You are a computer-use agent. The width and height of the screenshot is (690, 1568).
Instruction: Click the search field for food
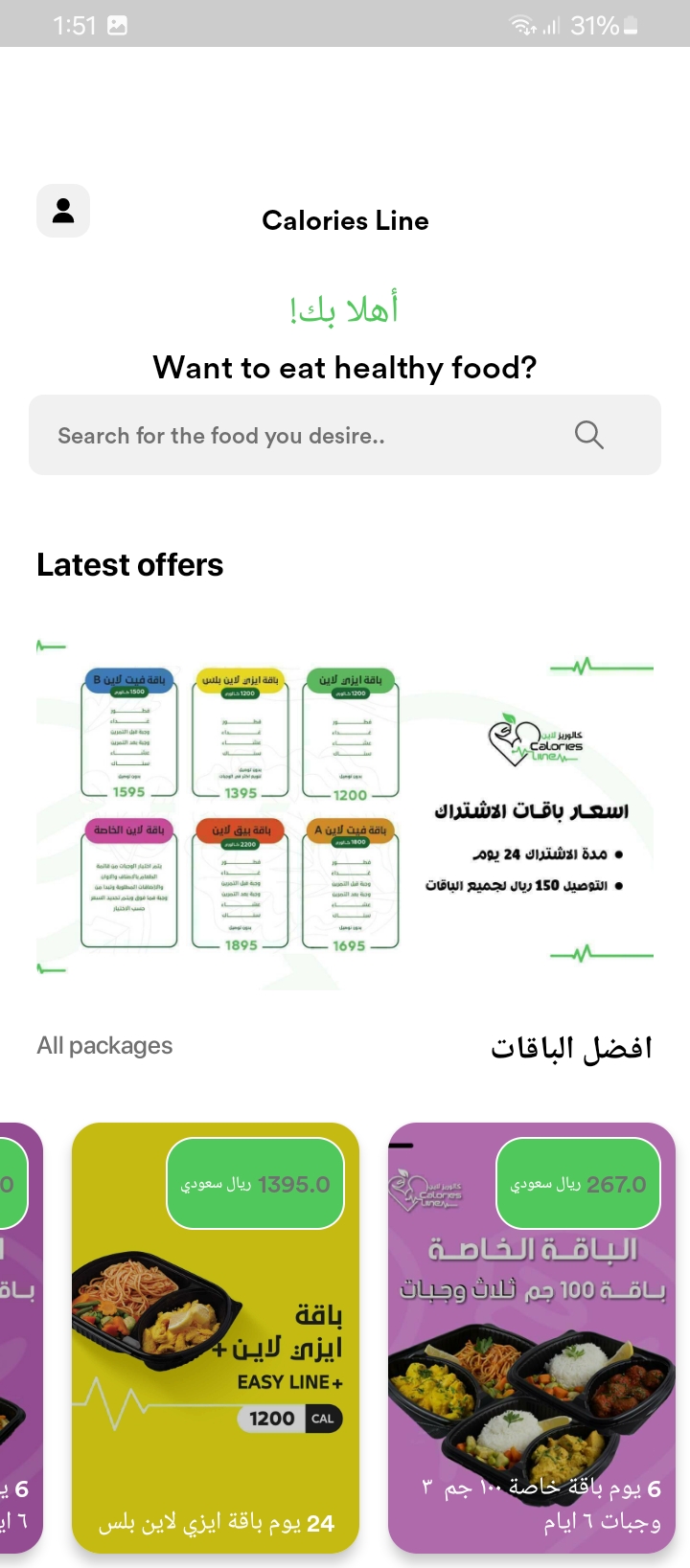point(287,435)
